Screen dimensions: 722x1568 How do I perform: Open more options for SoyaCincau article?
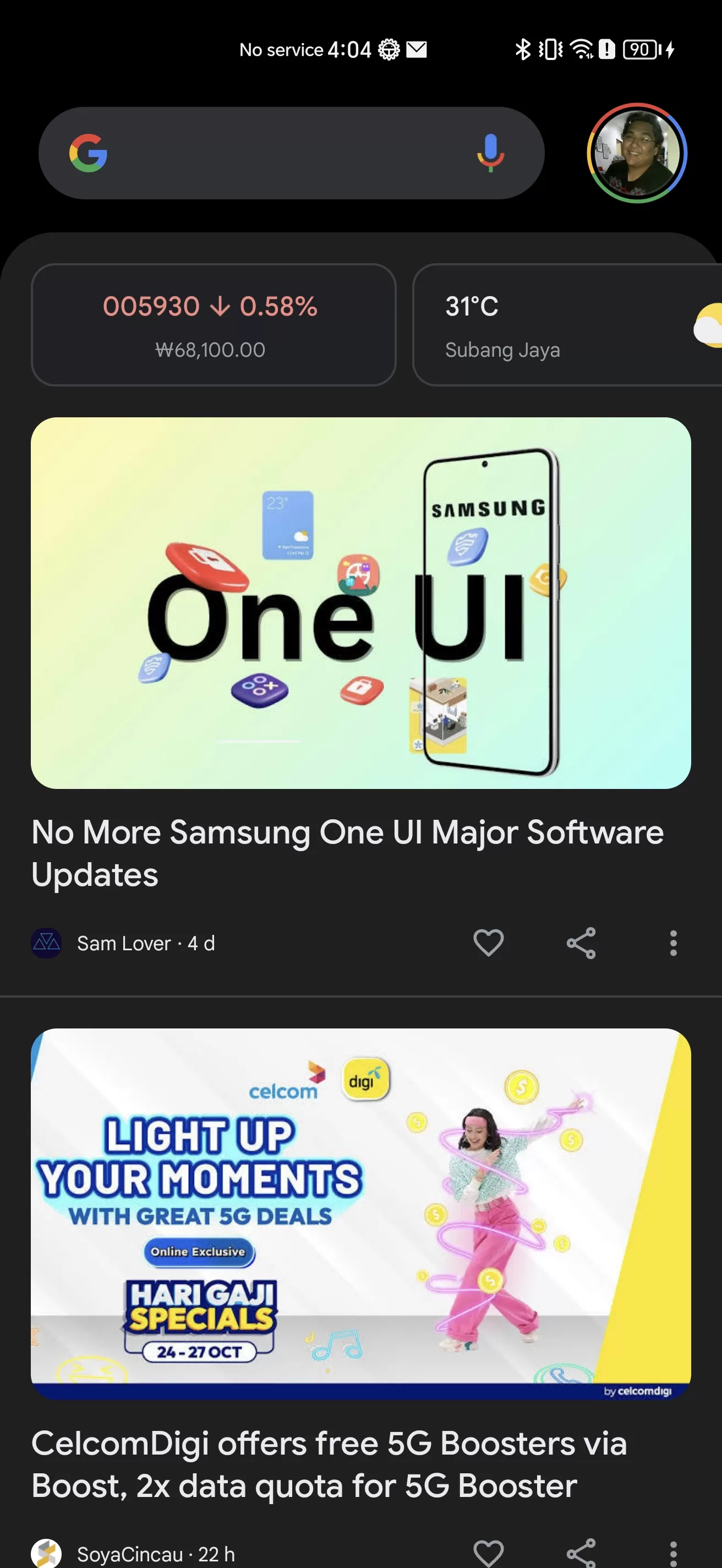click(672, 1553)
